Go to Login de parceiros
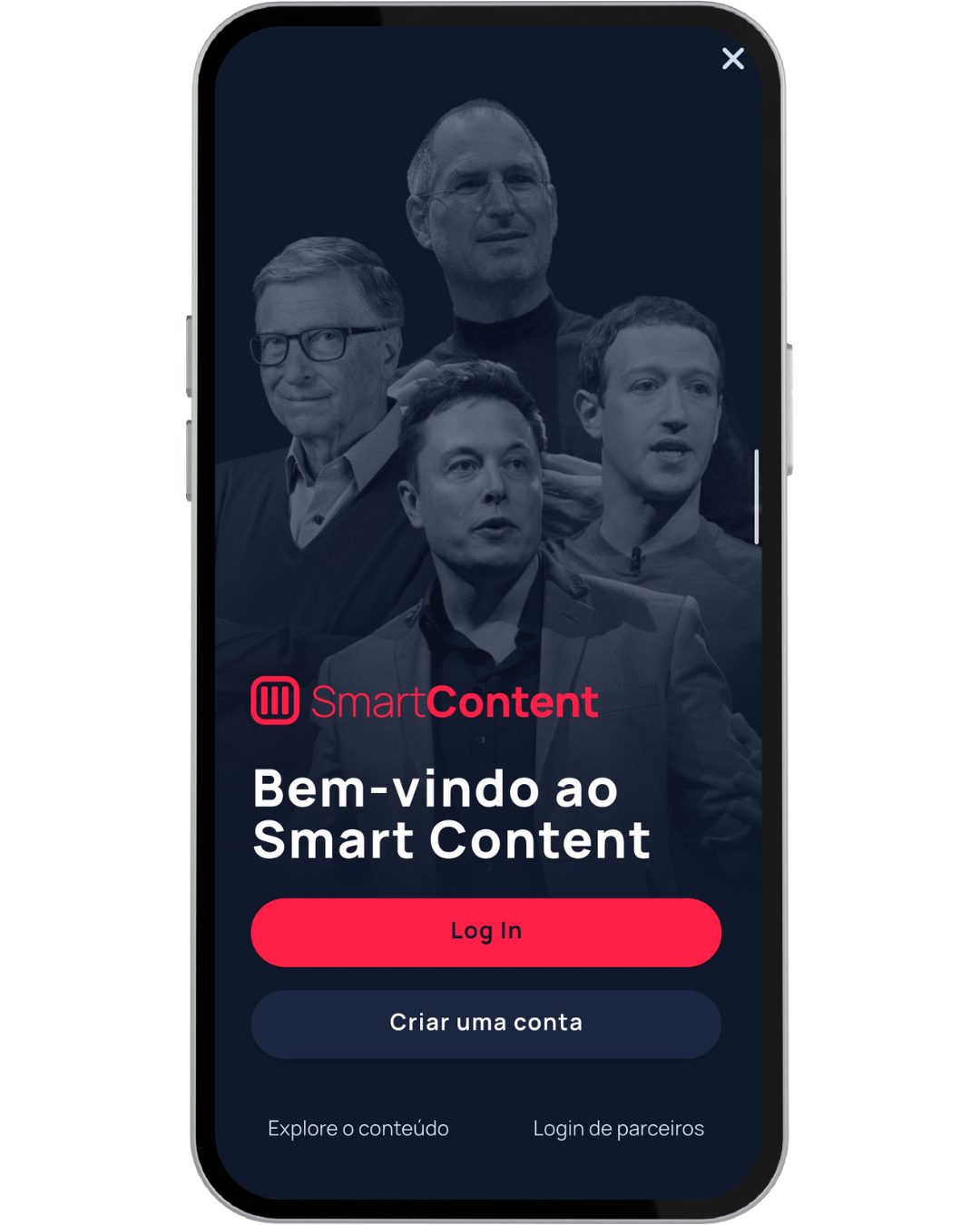Screen dimensions: 980x1225 tap(618, 1128)
